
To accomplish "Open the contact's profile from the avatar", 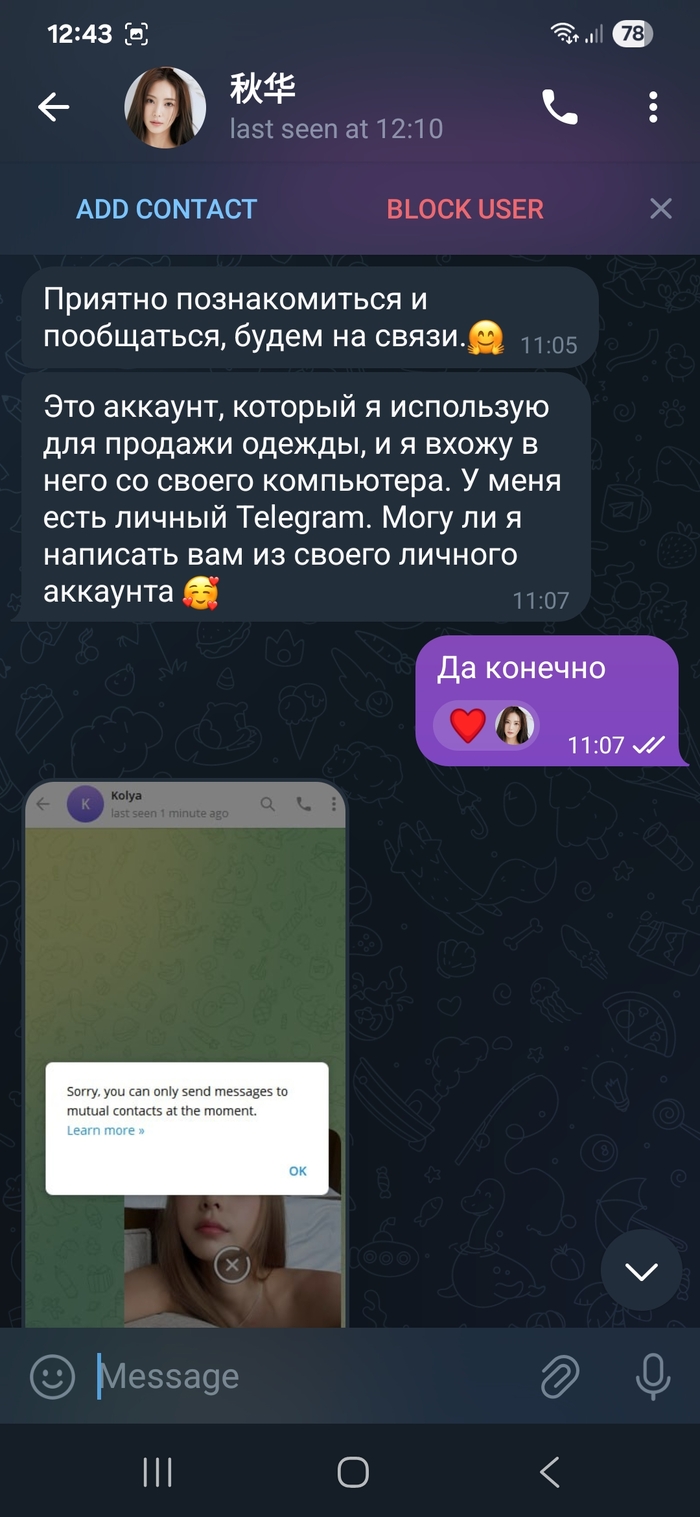I will coord(165,108).
